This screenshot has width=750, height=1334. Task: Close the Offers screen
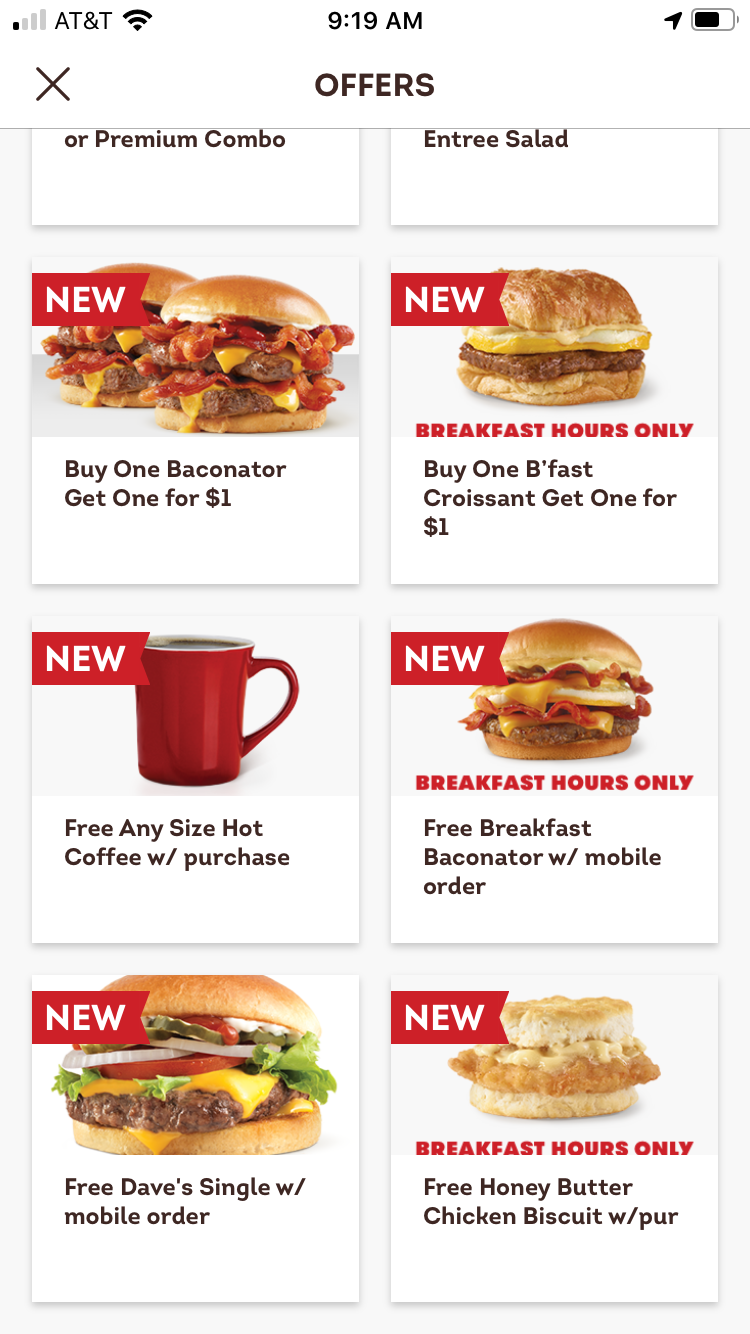53,85
